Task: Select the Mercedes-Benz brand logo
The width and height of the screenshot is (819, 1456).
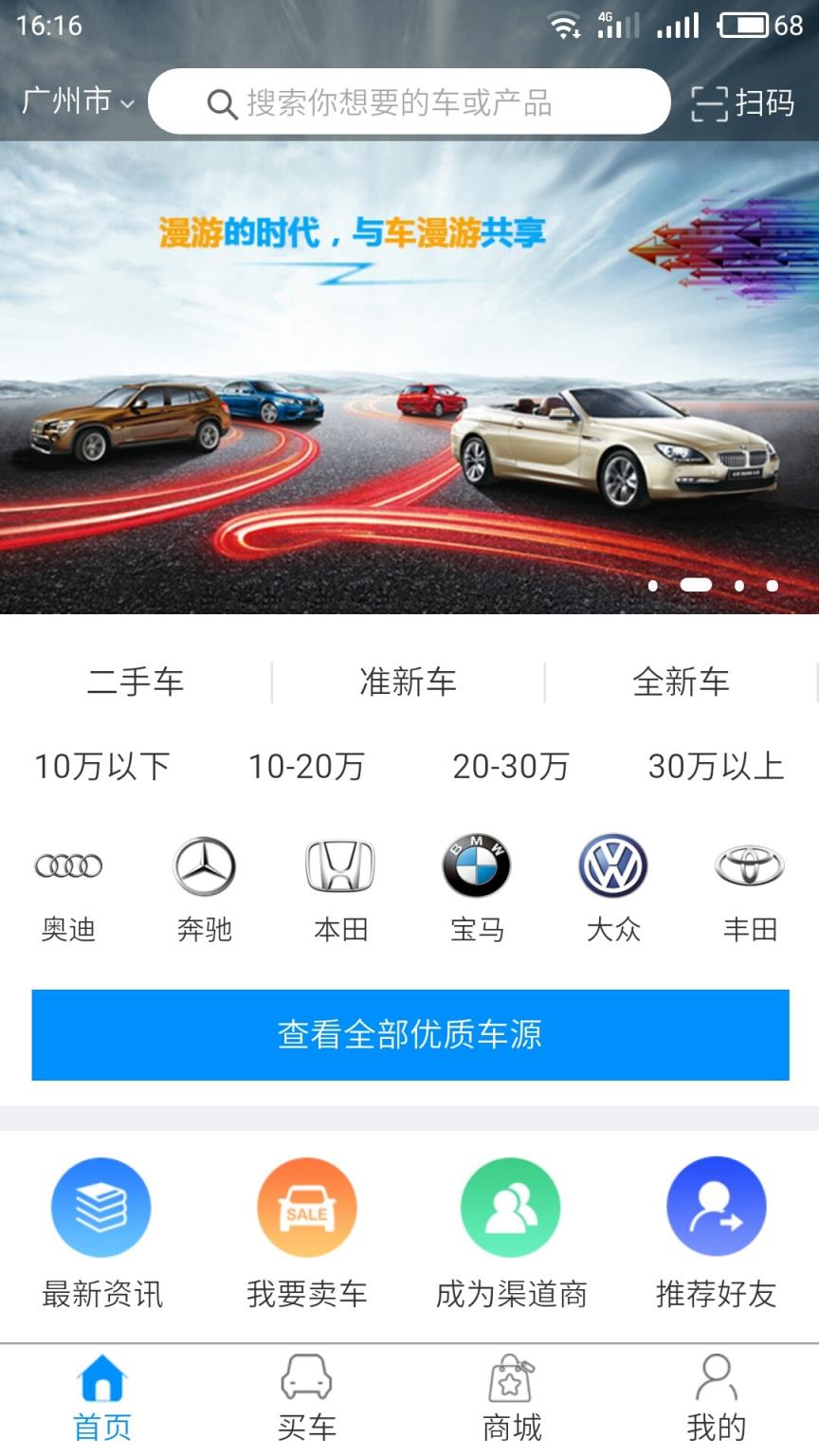Action: [x=204, y=864]
